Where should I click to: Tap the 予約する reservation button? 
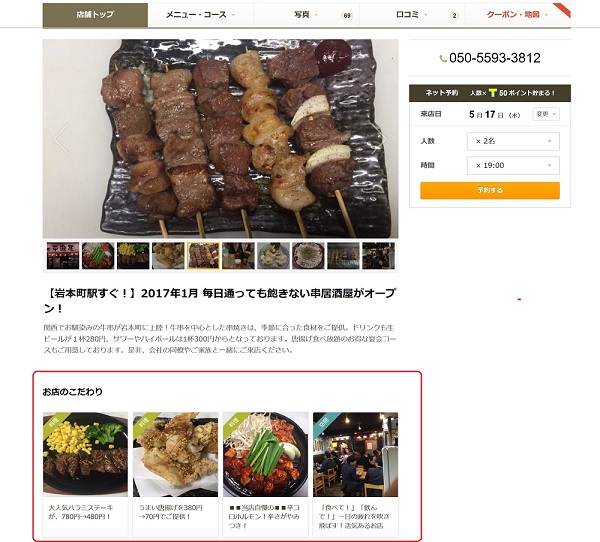[x=490, y=190]
